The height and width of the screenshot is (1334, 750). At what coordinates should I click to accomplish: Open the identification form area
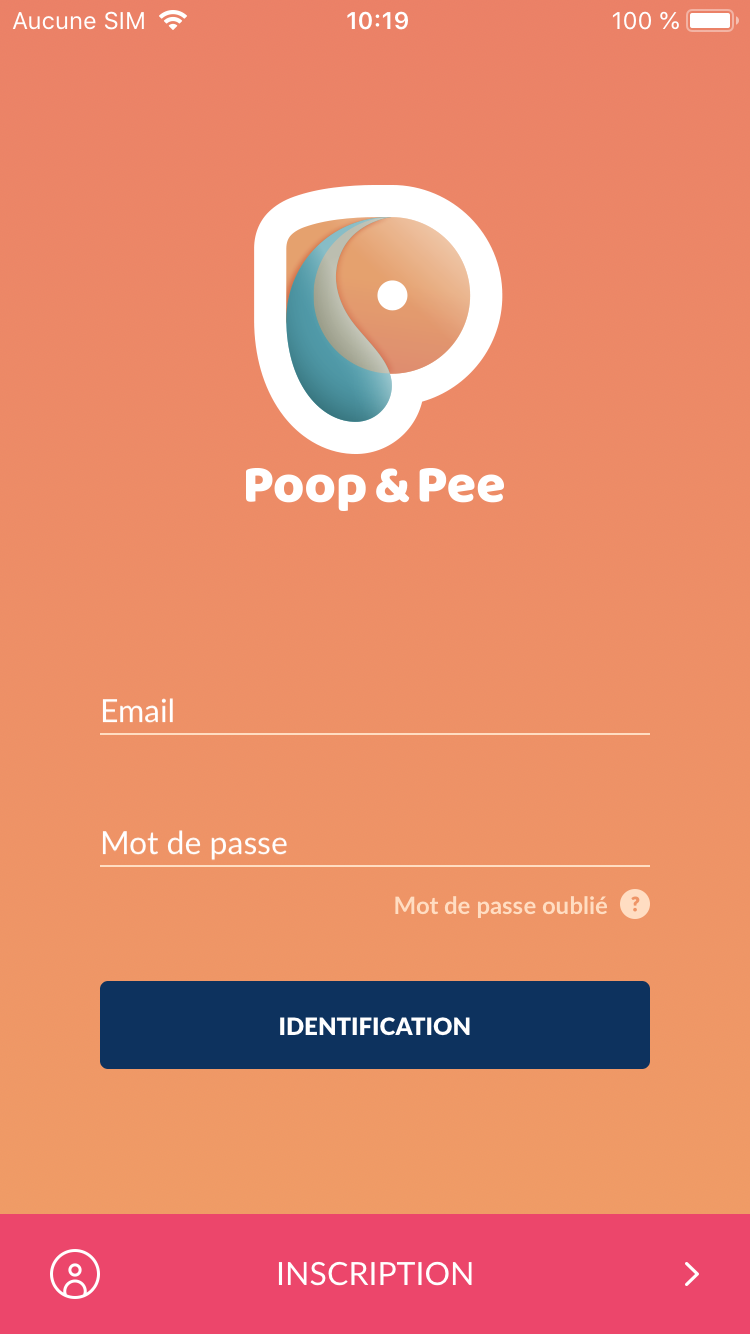click(x=375, y=1024)
